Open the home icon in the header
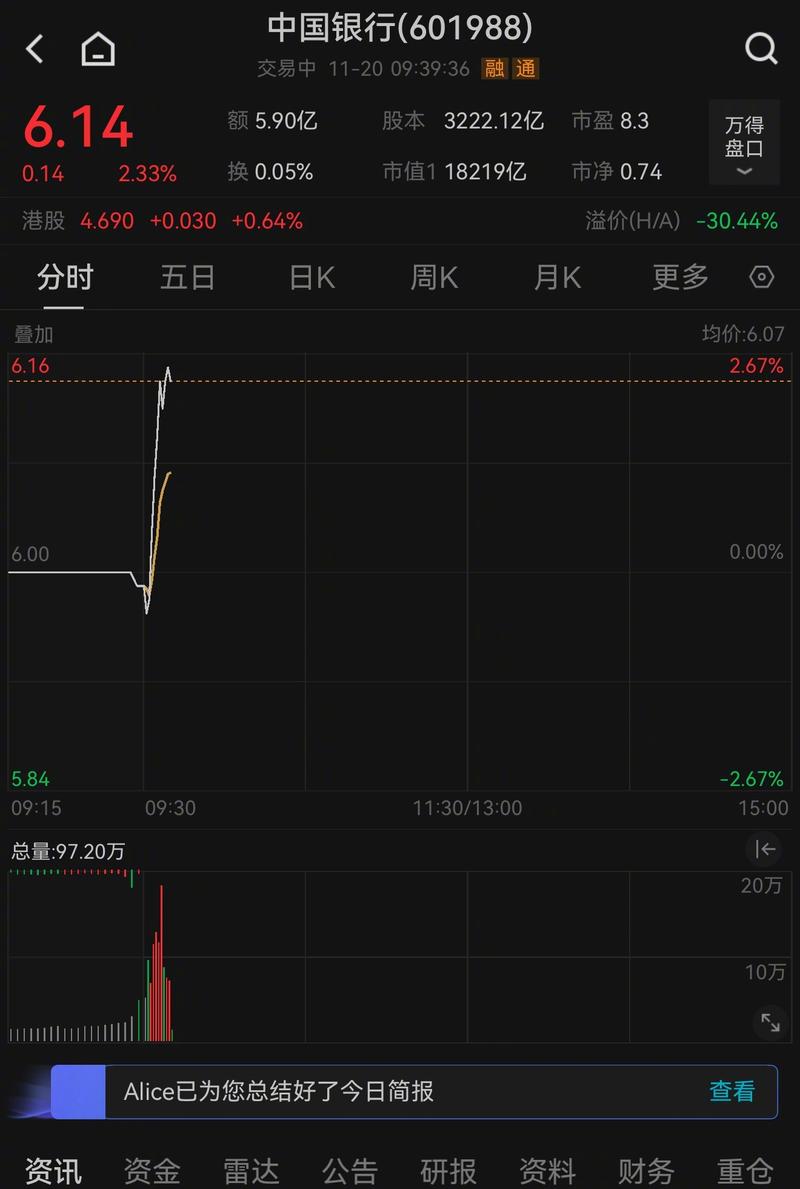Image resolution: width=800 pixels, height=1189 pixels. 98,48
